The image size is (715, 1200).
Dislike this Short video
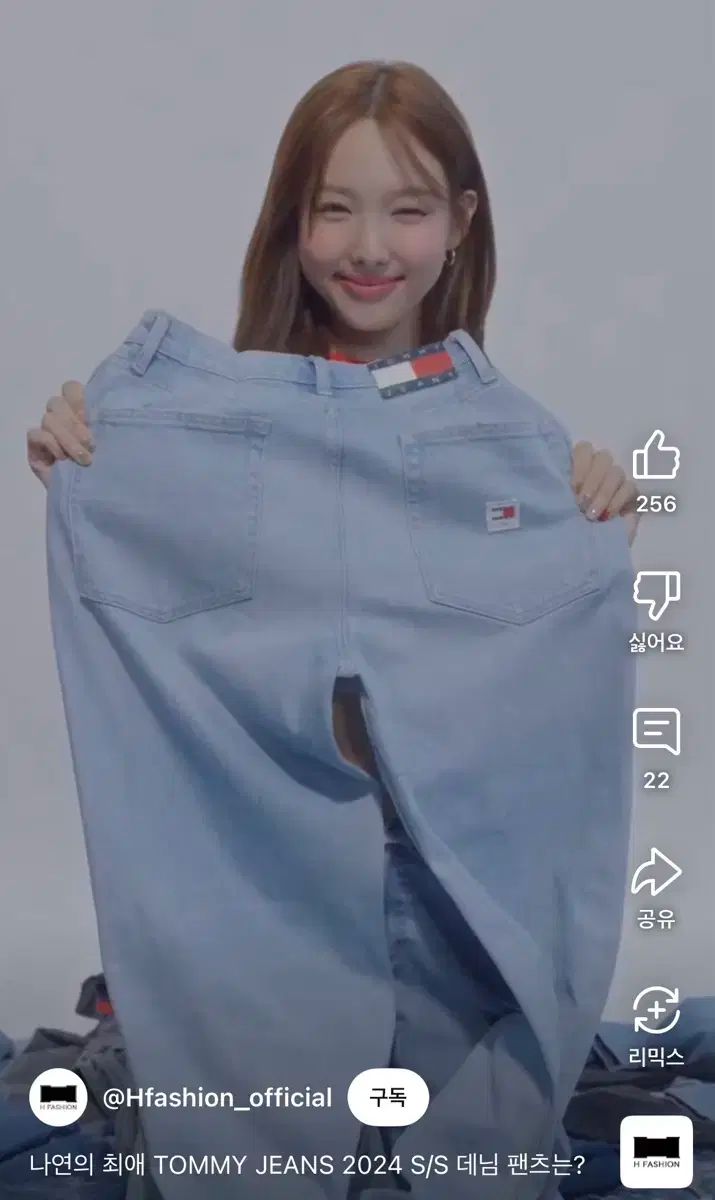coord(656,596)
